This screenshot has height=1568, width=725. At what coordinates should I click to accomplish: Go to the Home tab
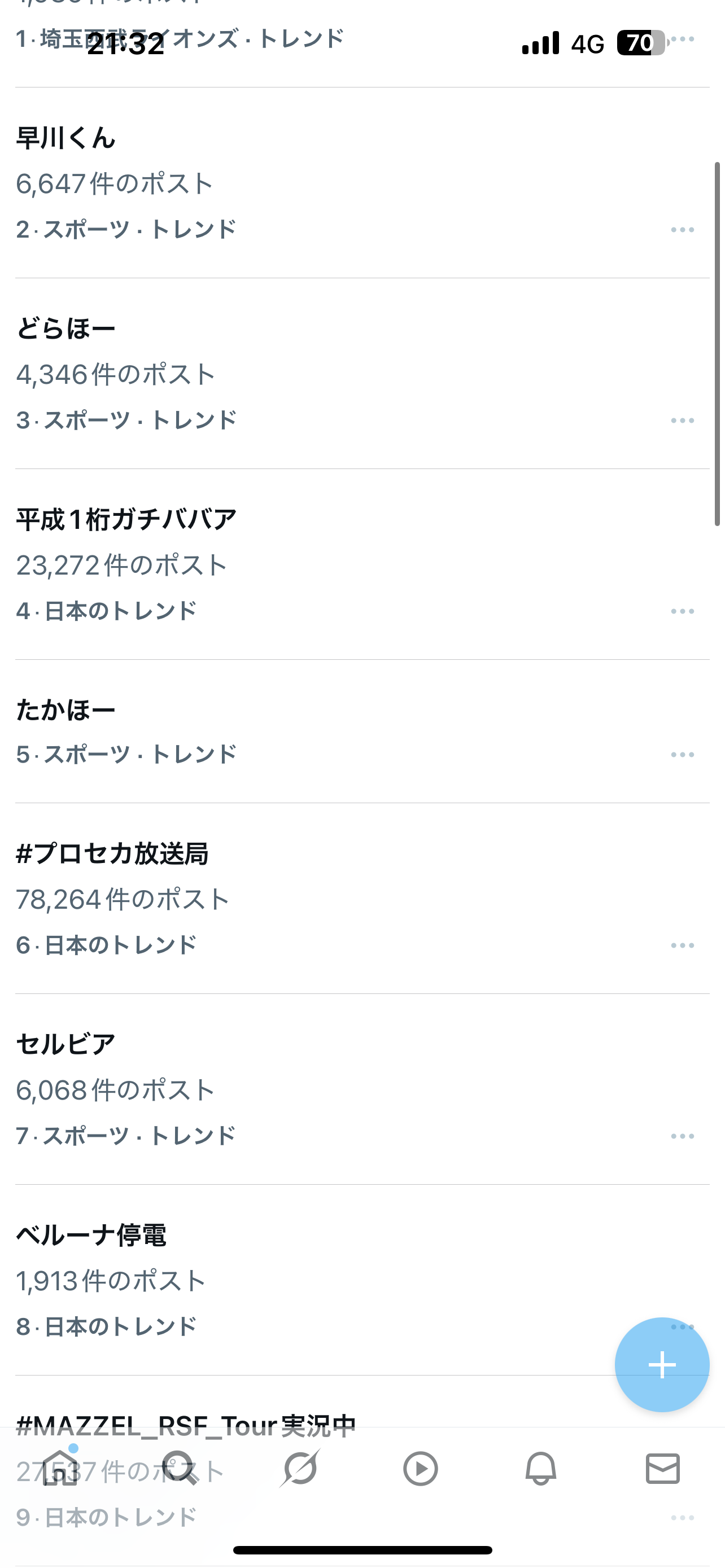[60, 1468]
